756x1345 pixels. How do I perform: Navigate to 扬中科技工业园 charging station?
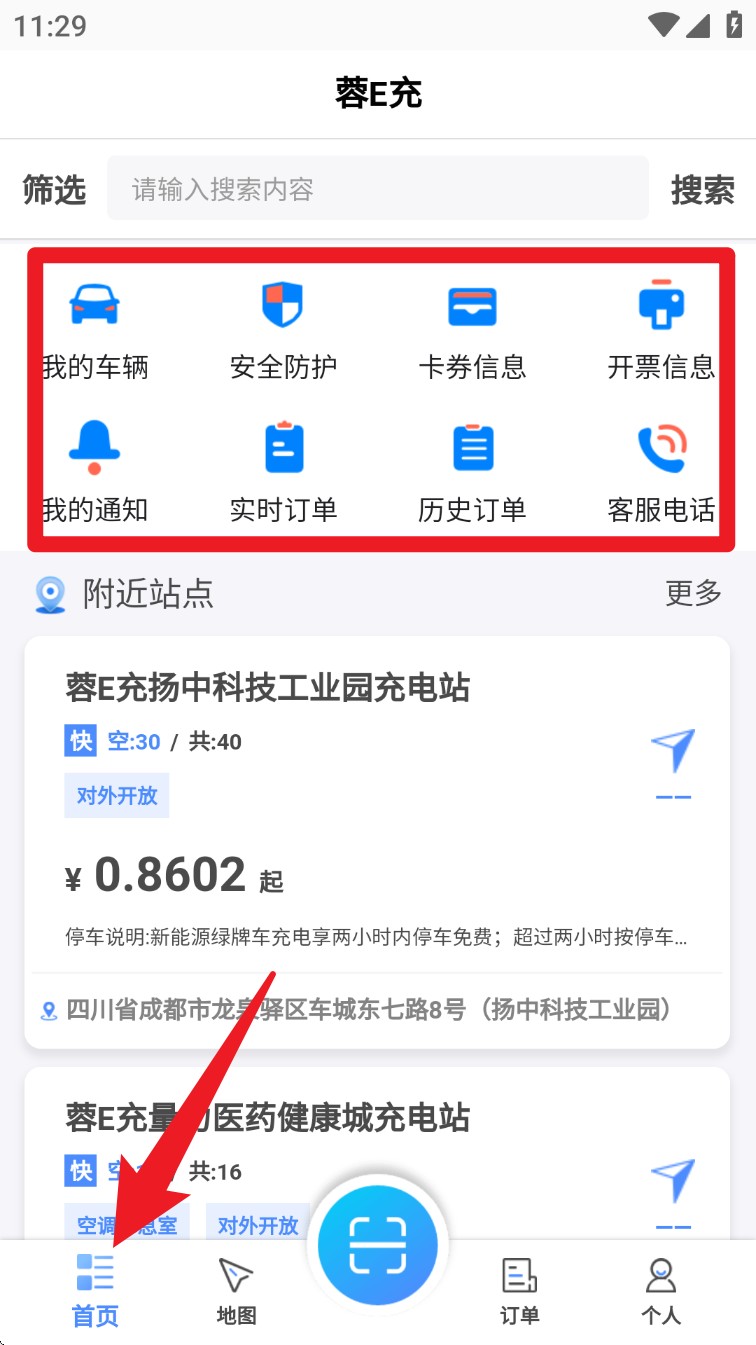pyautogui.click(x=673, y=760)
